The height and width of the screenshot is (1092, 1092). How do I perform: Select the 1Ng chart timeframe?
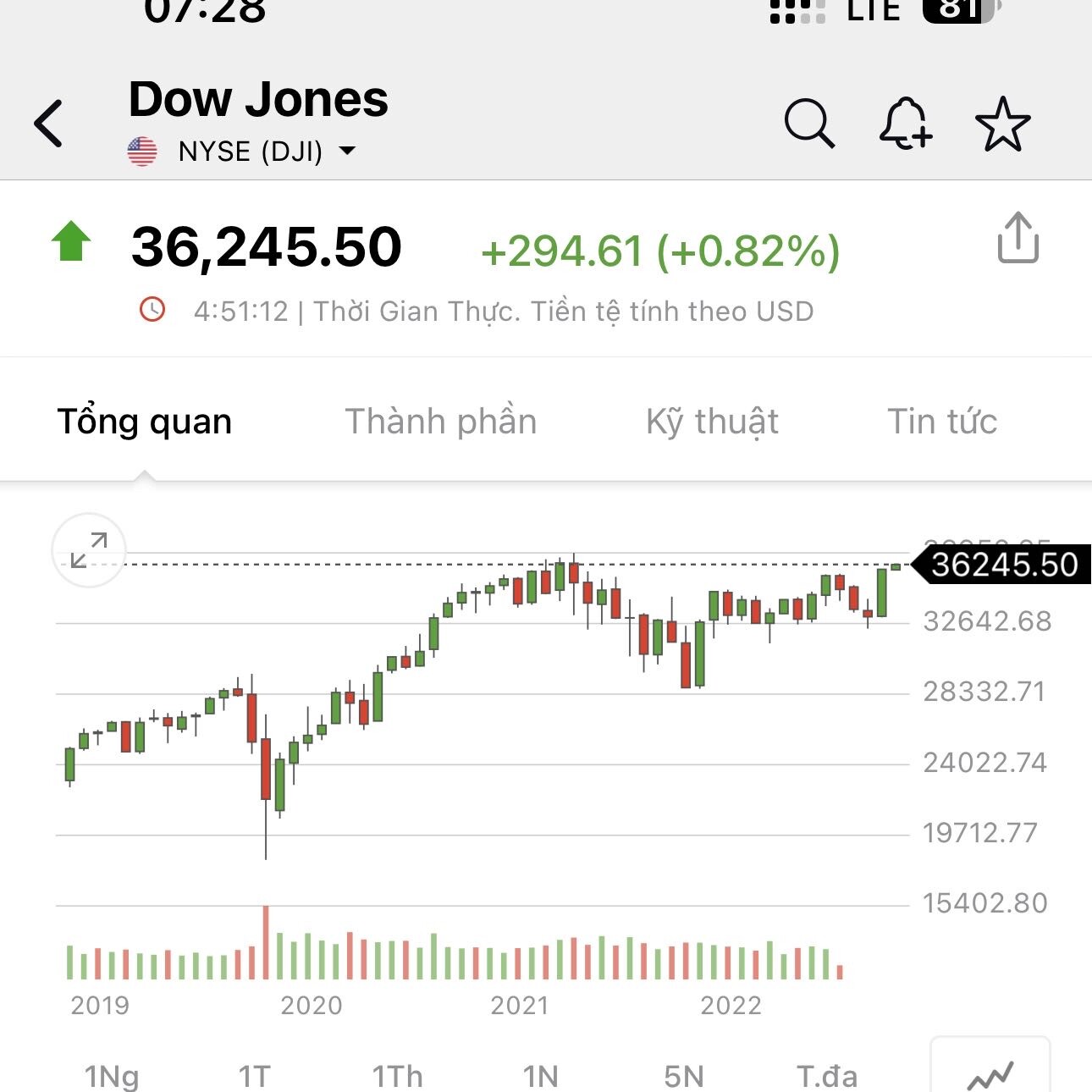coord(112,1076)
